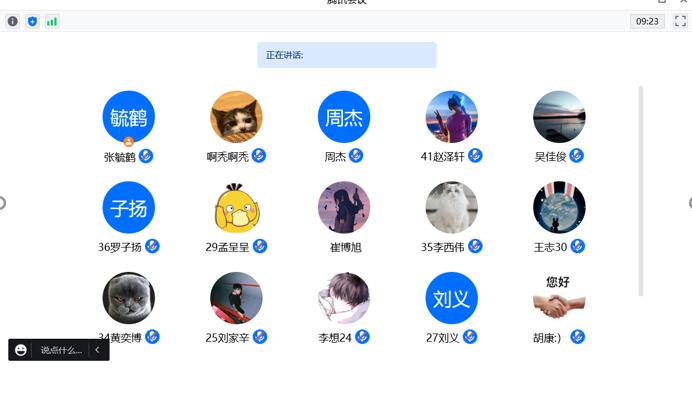Select 36罗子扬's avatar
692x408 pixels.
click(128, 208)
